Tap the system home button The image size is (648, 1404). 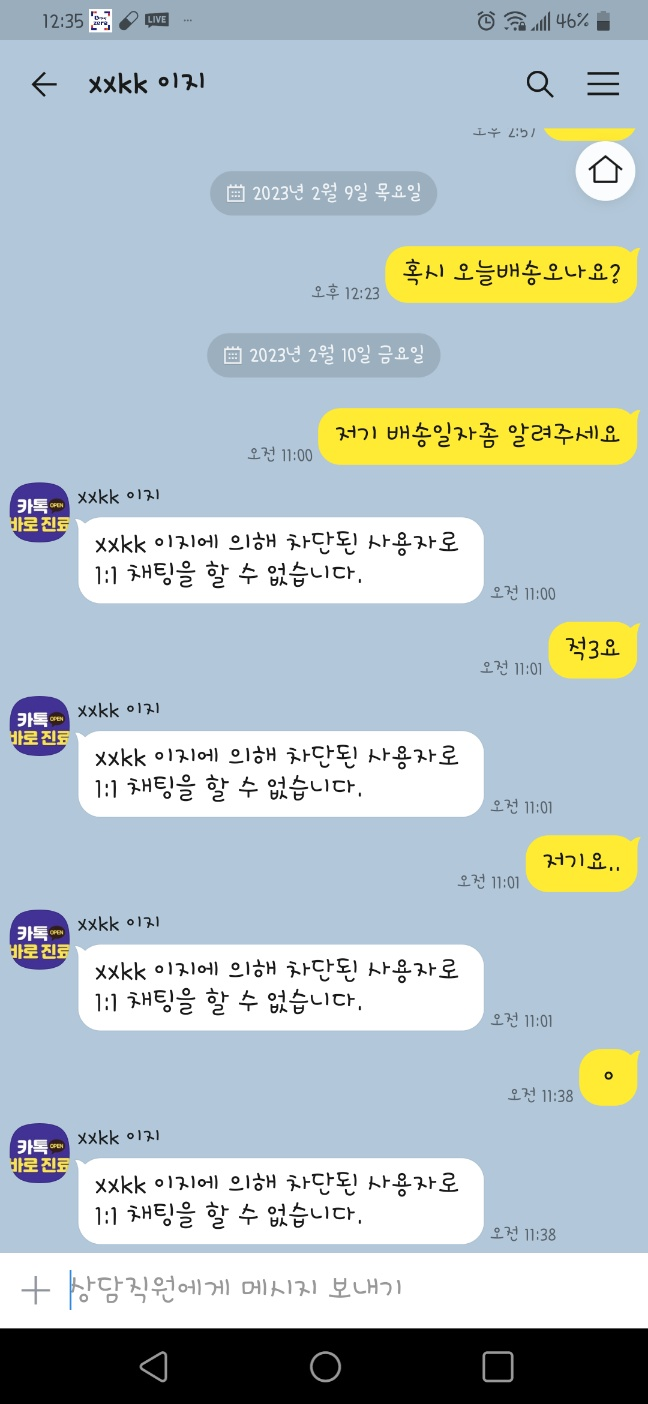point(325,1366)
